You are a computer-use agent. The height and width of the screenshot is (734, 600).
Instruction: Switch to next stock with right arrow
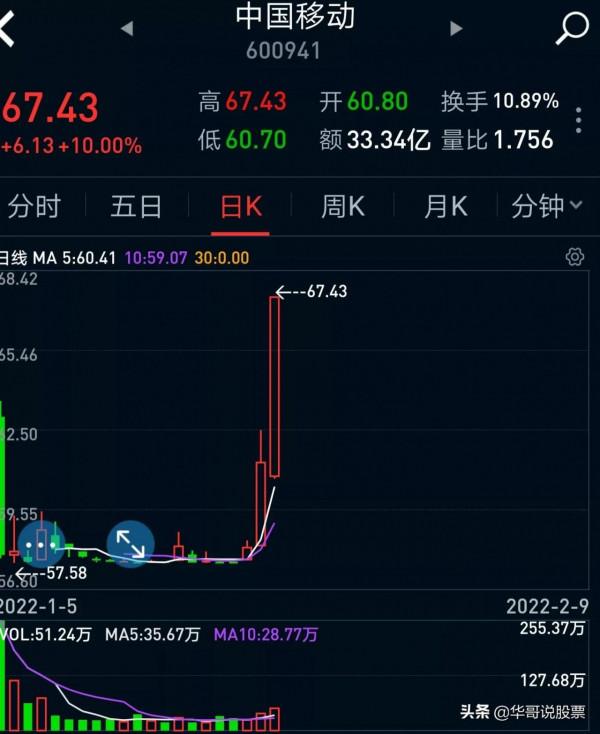(457, 29)
